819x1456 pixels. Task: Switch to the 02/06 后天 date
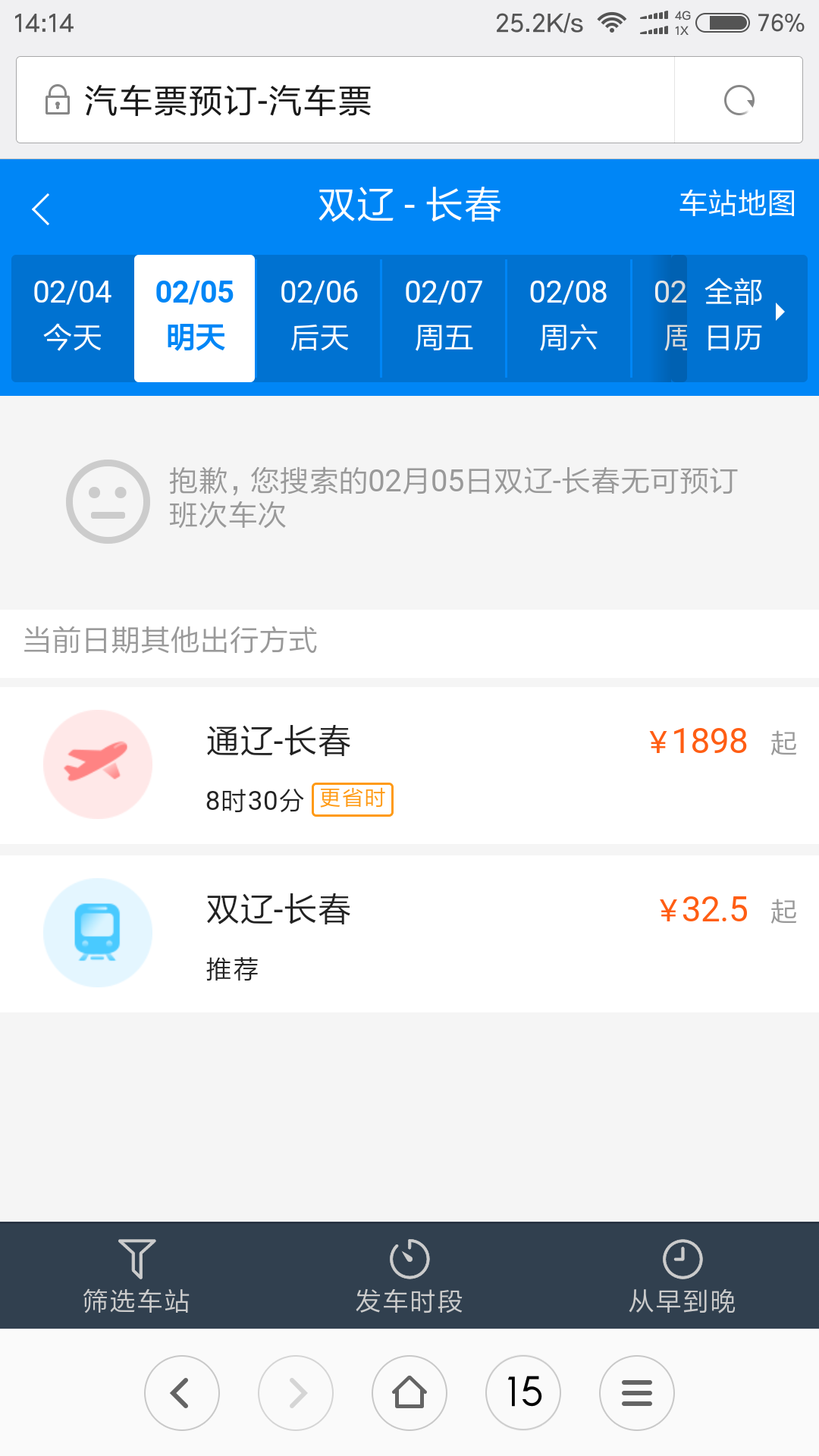click(318, 315)
